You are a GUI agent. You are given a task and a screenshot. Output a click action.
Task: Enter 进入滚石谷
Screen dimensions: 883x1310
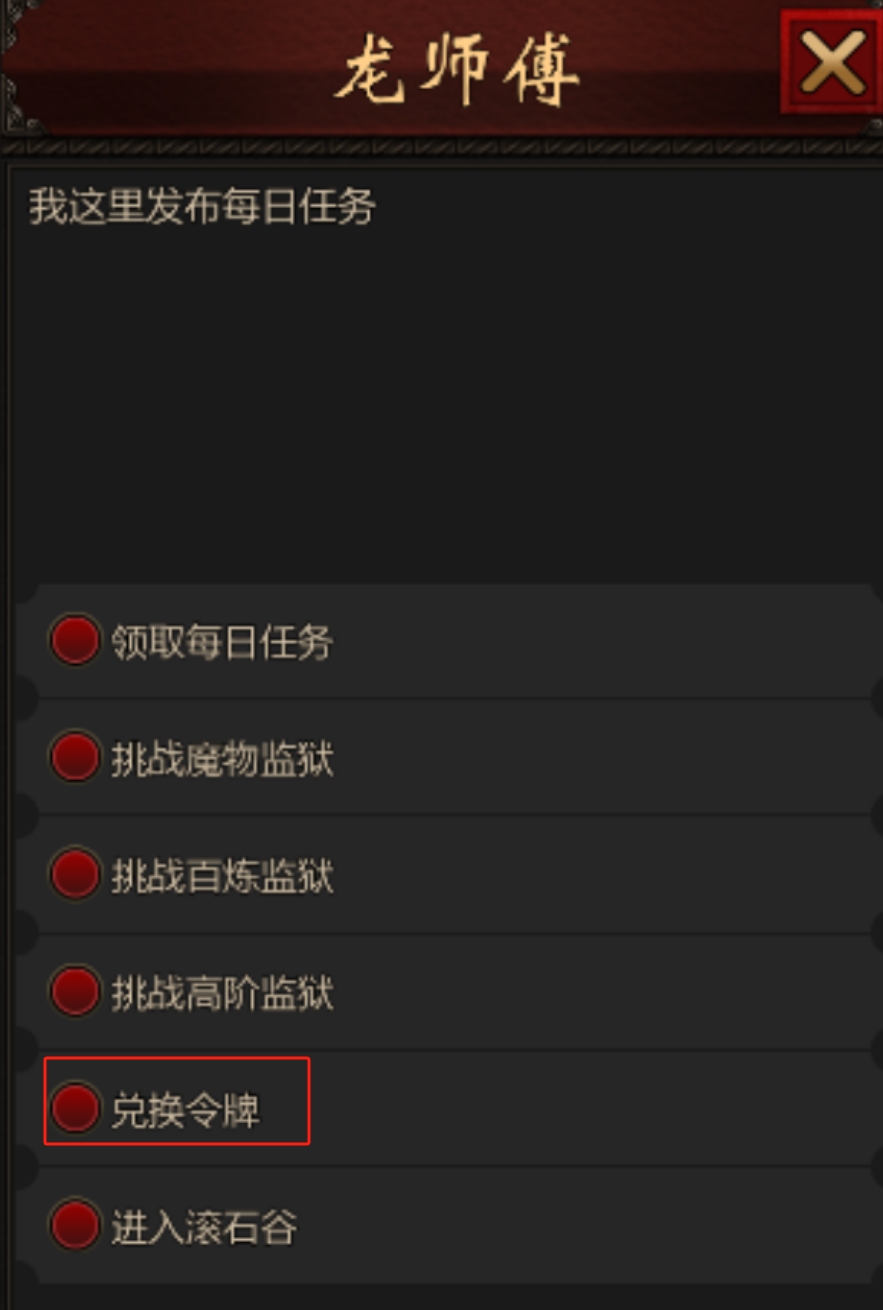tap(203, 1227)
